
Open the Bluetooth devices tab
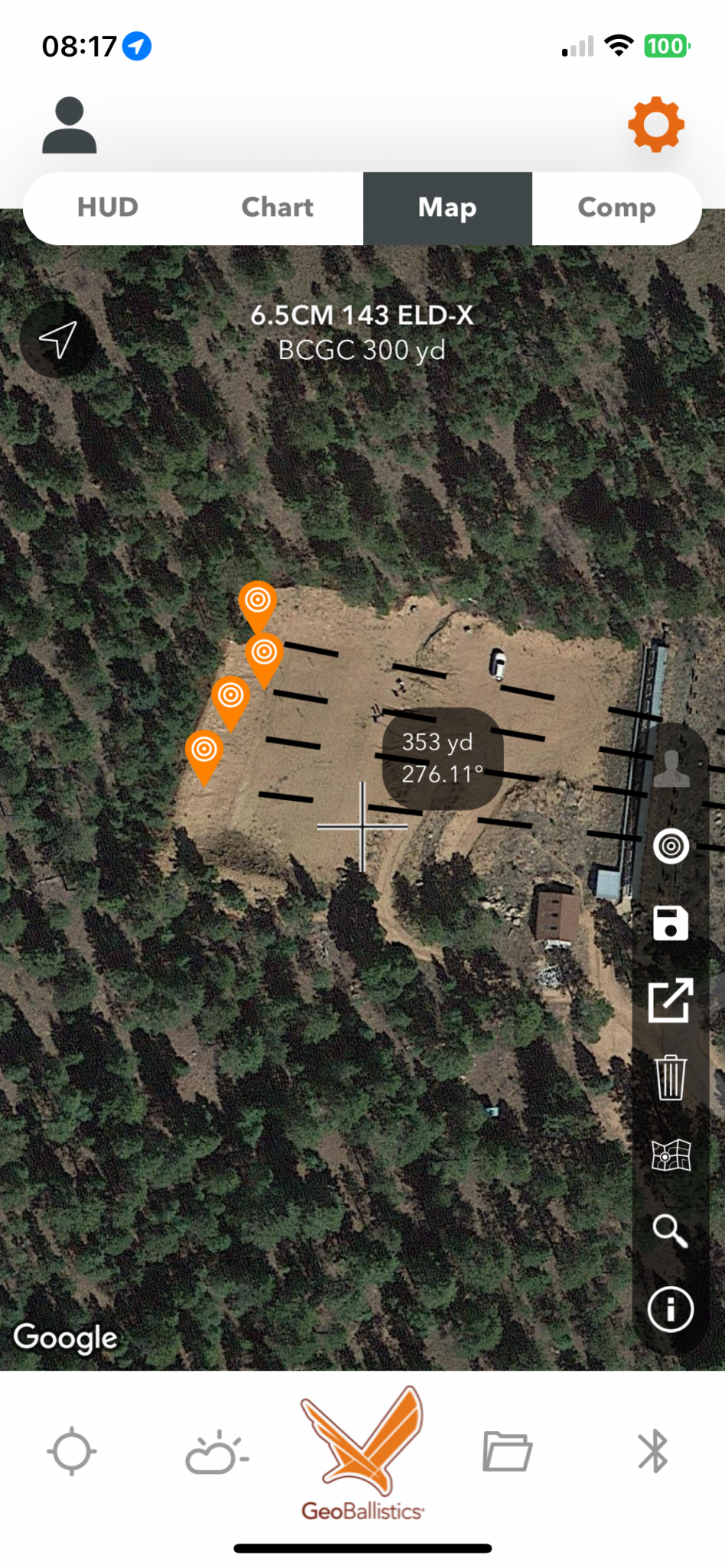pos(653,1451)
